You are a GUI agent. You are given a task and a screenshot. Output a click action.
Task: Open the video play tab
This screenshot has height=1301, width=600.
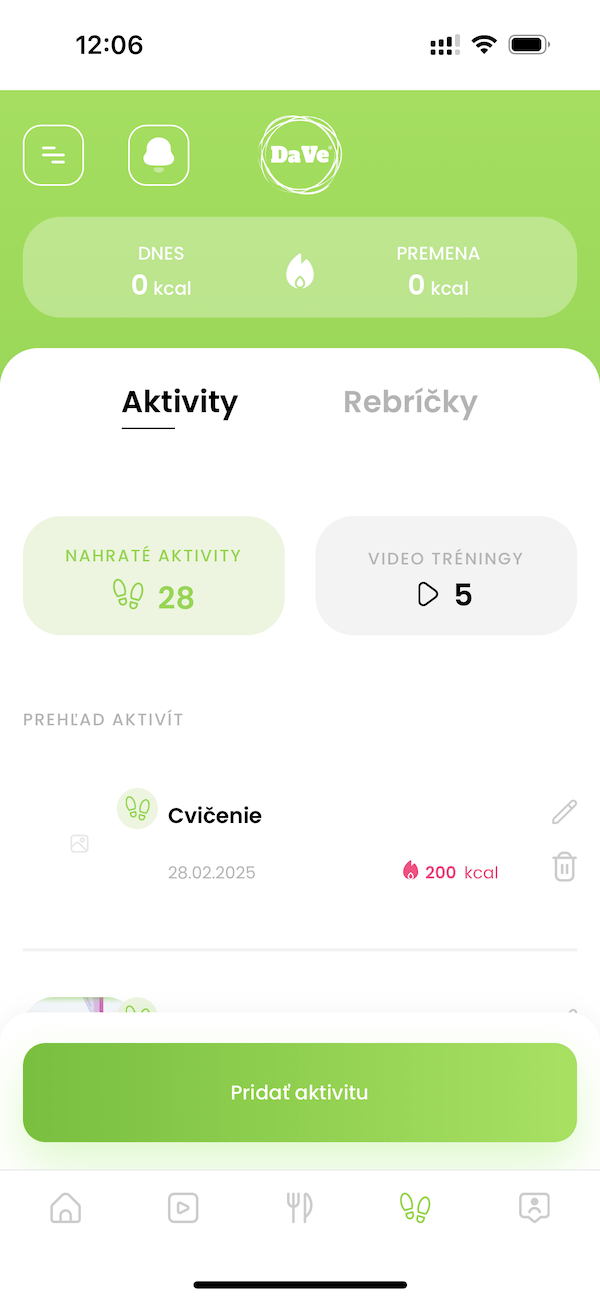(183, 1207)
